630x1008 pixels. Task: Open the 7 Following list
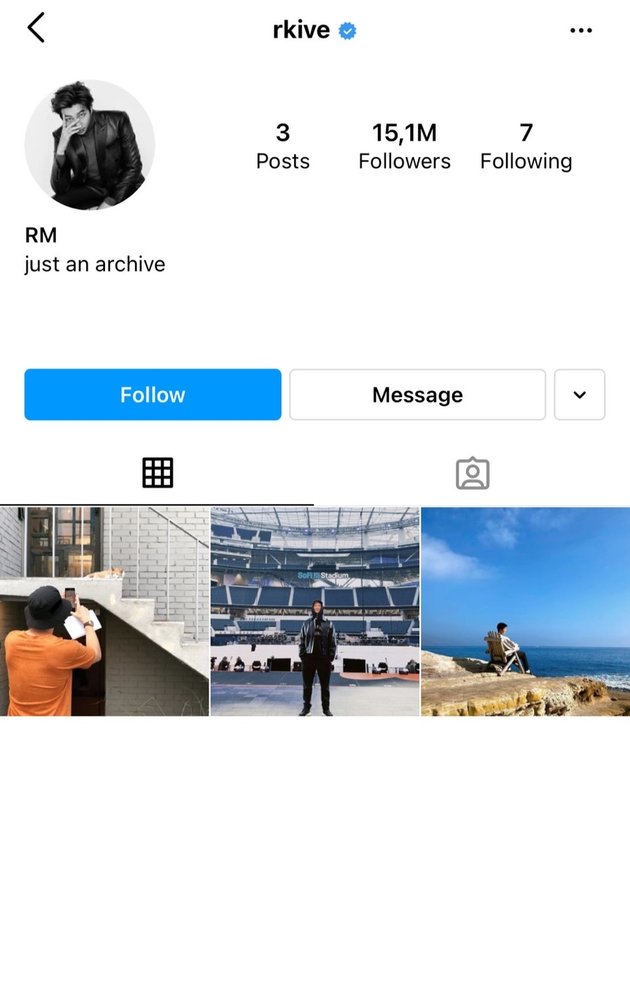[526, 146]
